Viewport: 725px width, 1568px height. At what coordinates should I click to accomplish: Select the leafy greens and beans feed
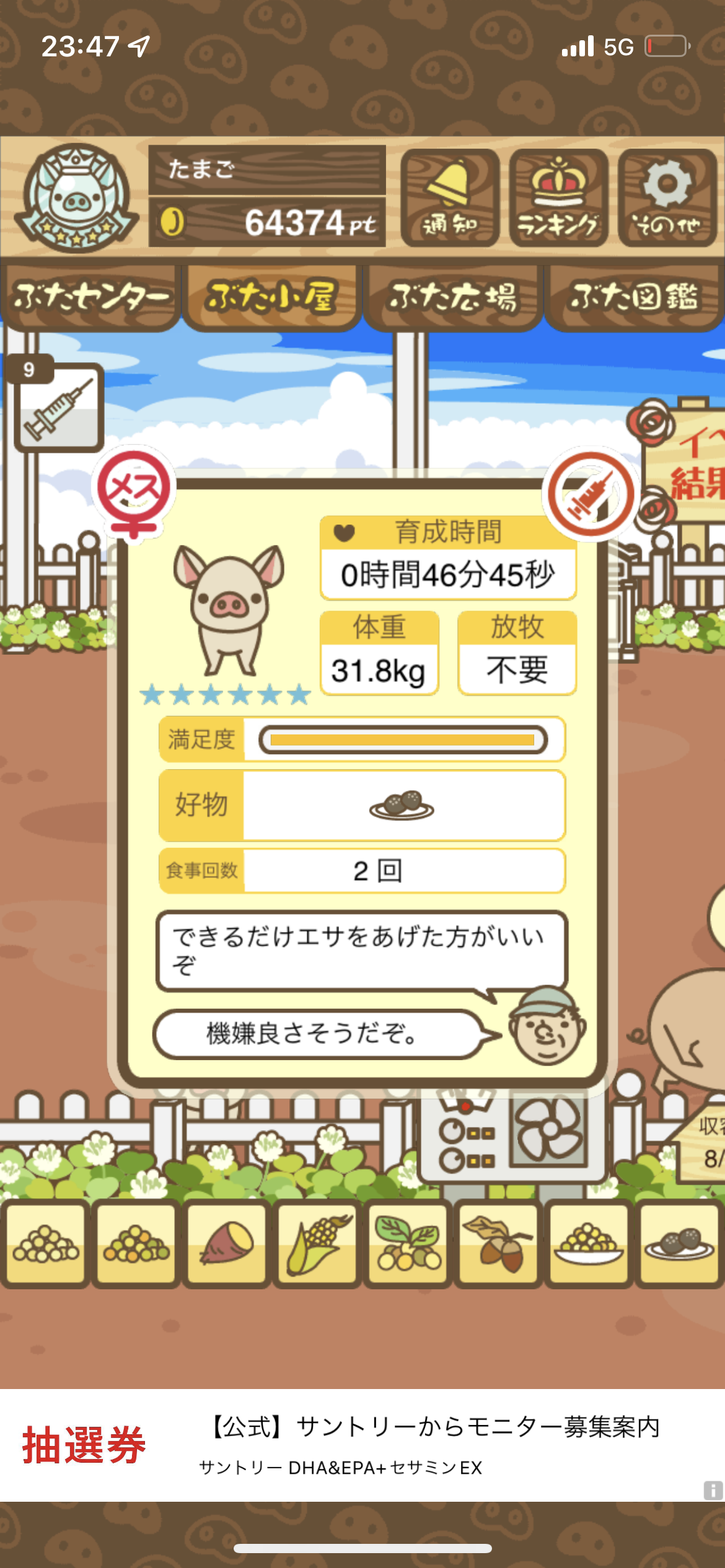point(408,1244)
